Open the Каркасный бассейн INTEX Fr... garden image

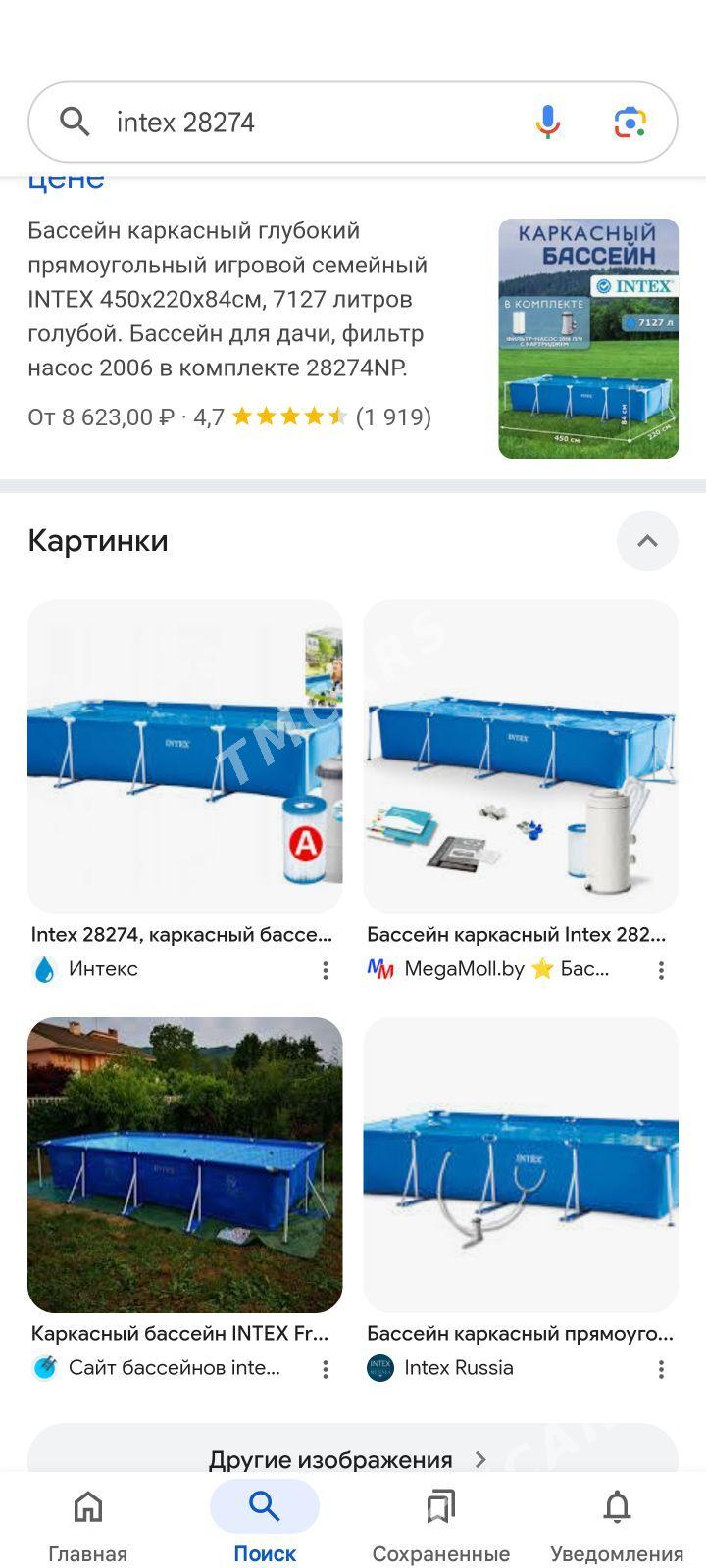click(184, 1164)
